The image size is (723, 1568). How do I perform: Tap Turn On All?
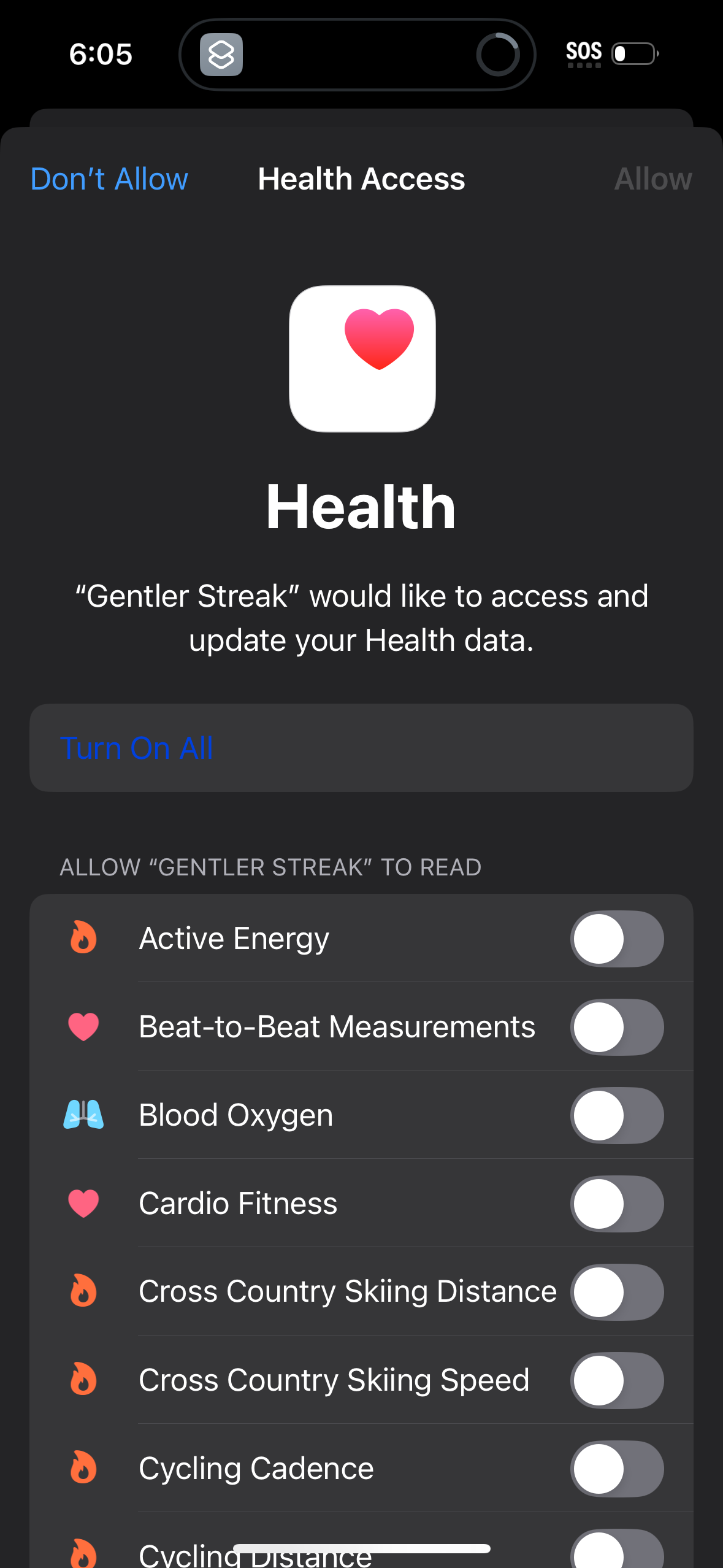136,748
